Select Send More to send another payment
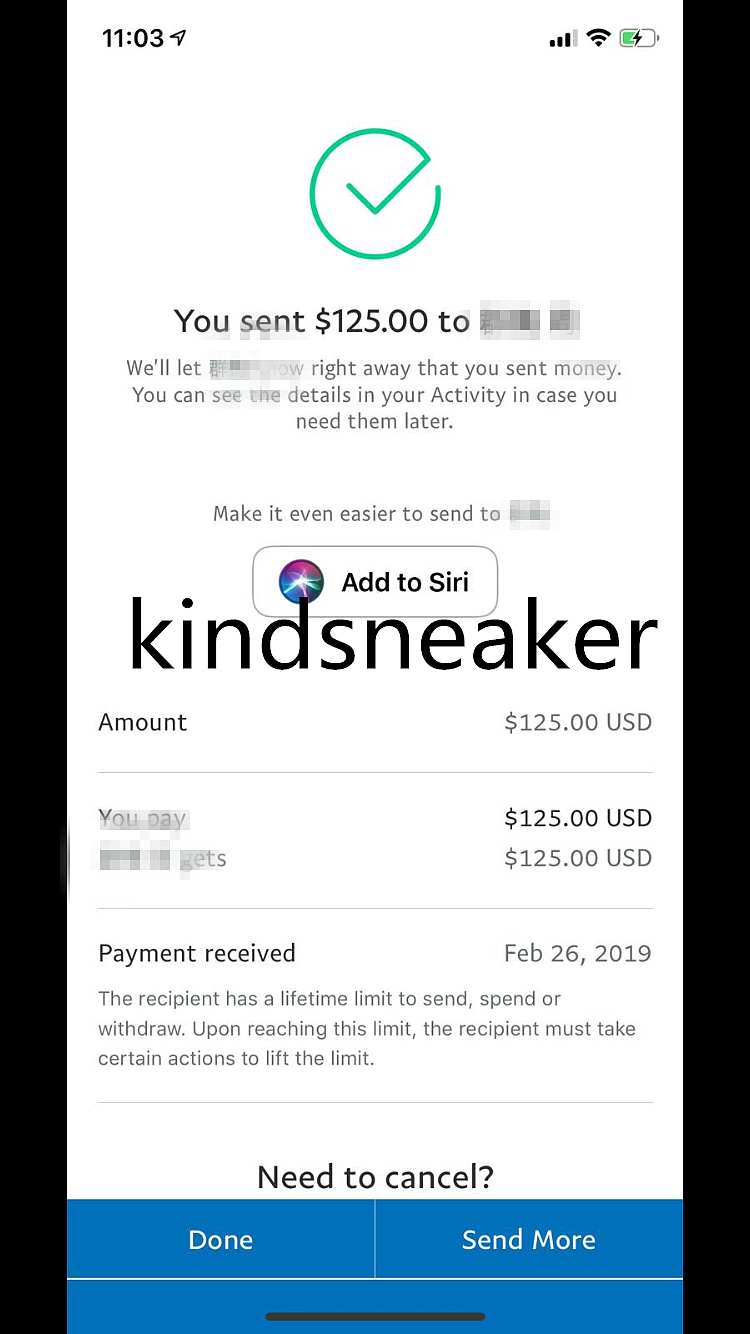Viewport: 750px width, 1334px height. click(x=528, y=1239)
